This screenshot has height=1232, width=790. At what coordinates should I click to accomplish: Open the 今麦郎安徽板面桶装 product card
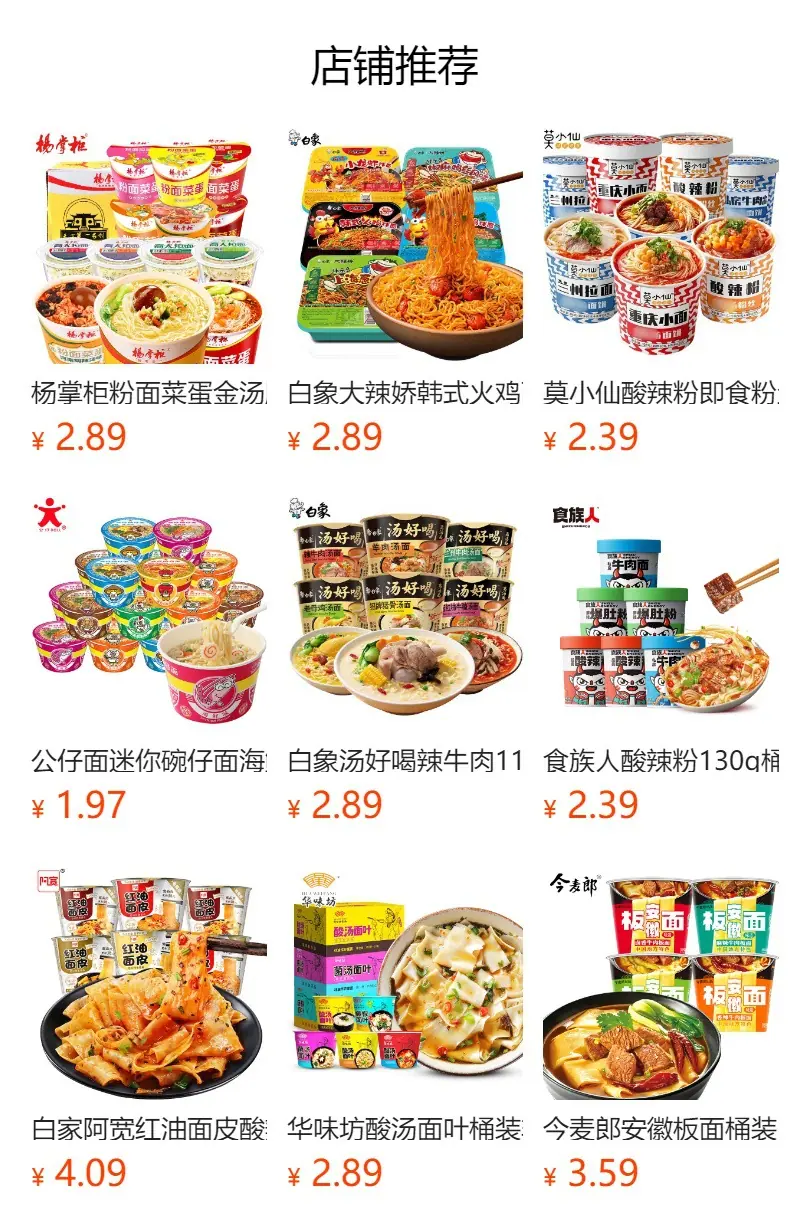(x=661, y=1028)
